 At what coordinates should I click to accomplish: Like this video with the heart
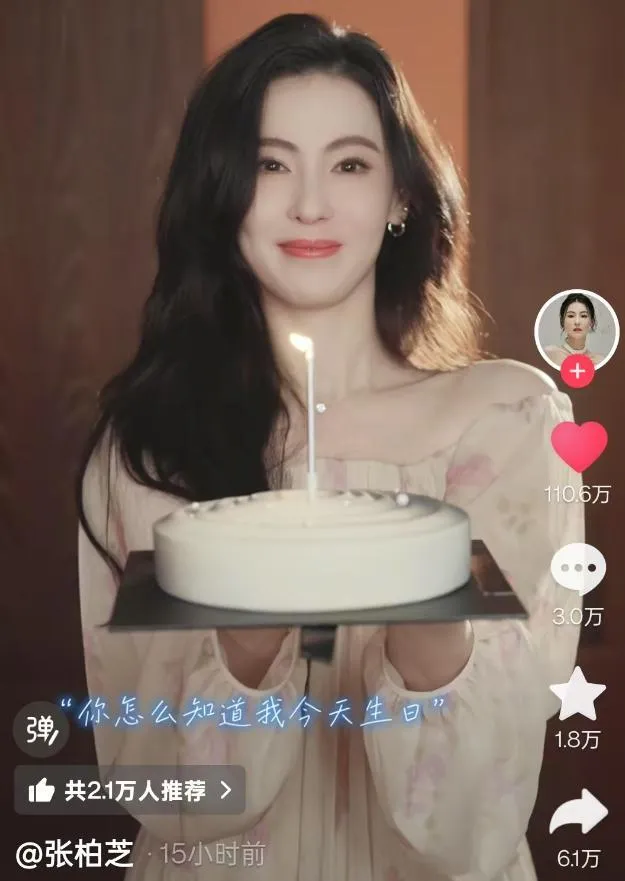coord(578,447)
